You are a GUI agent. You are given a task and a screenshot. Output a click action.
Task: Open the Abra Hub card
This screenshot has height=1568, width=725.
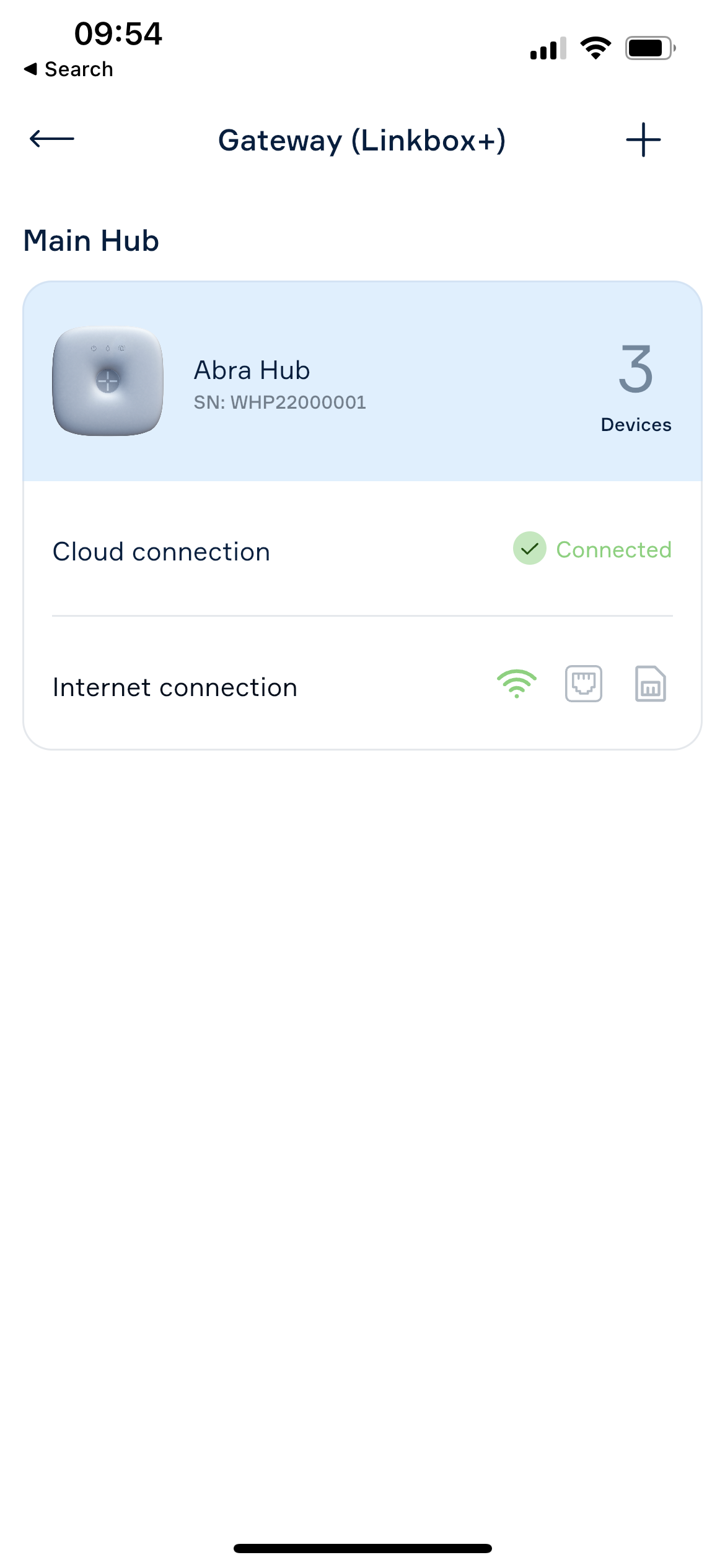click(362, 381)
